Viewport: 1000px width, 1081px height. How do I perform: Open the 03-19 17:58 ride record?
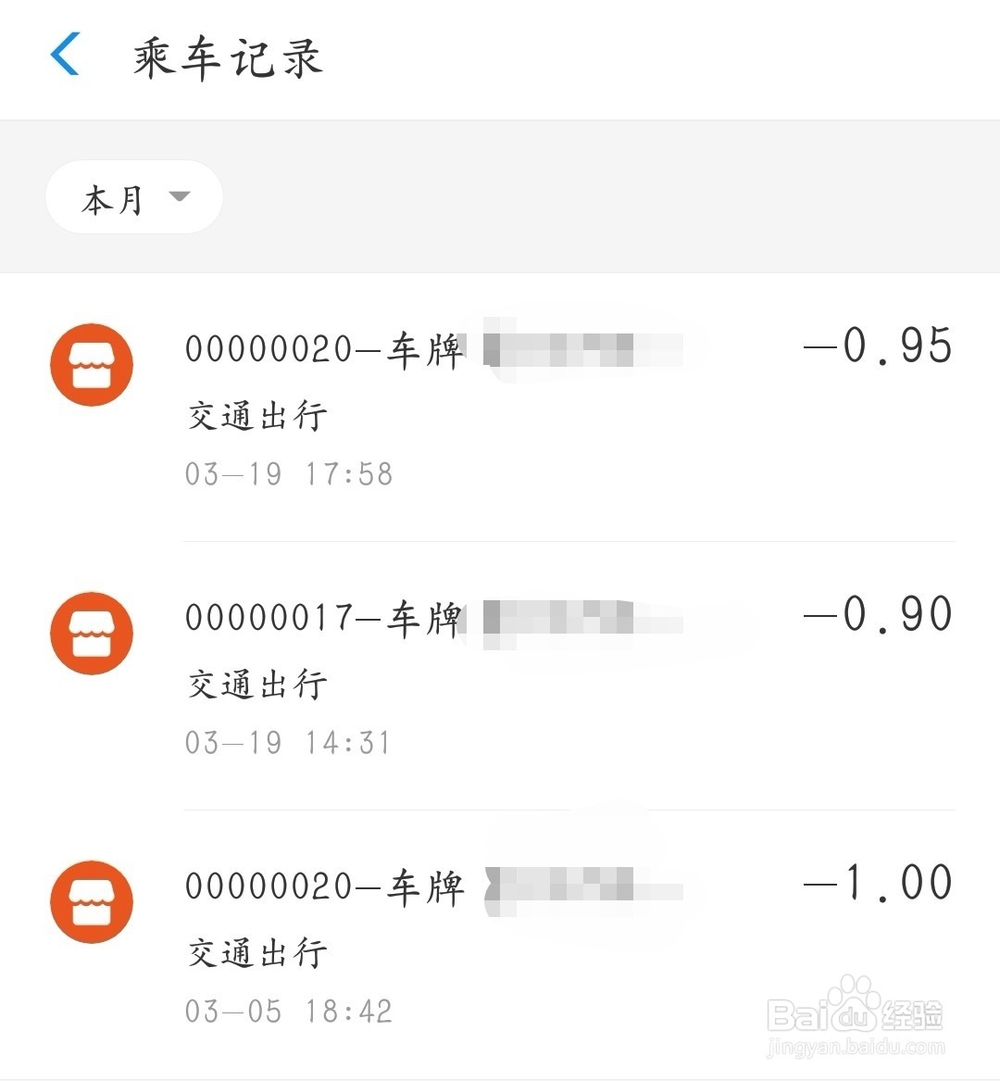click(x=500, y=408)
